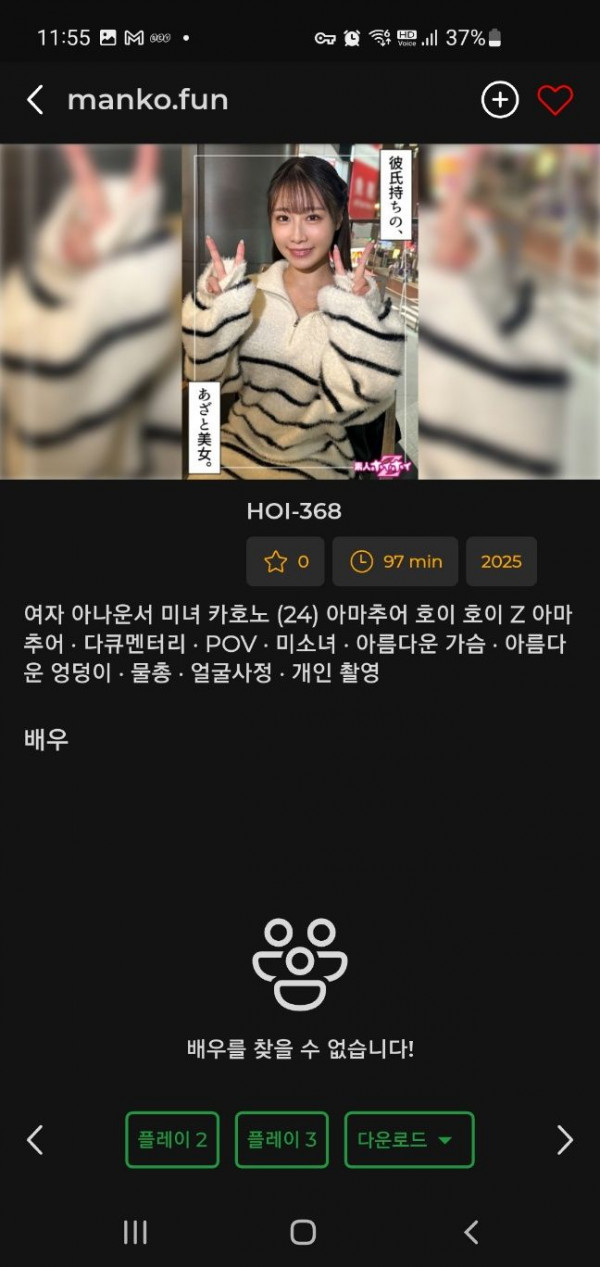
Task: Expand the 다운로드 dropdown
Action: tap(409, 1140)
